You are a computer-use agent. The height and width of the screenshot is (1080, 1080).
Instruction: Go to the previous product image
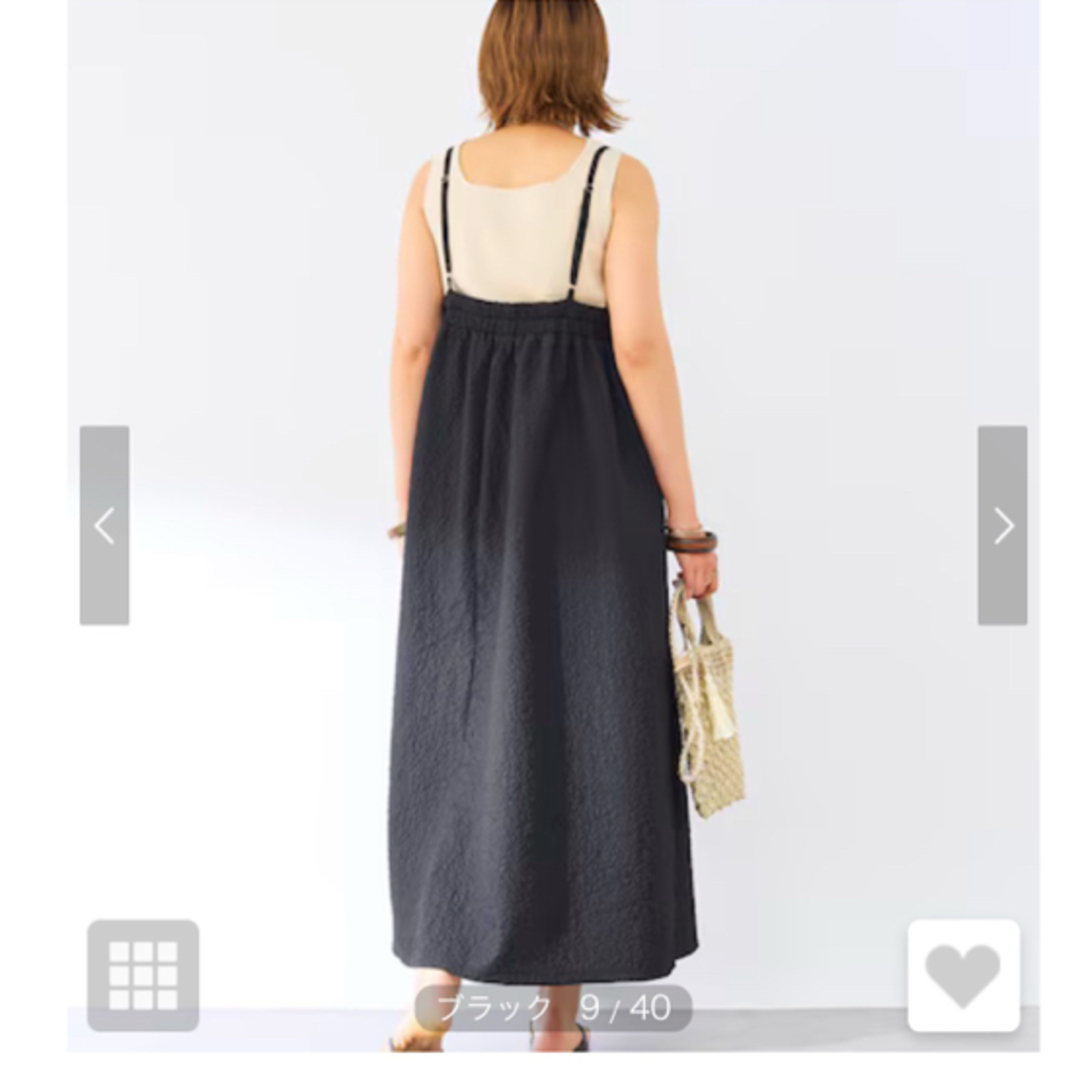coord(104,525)
